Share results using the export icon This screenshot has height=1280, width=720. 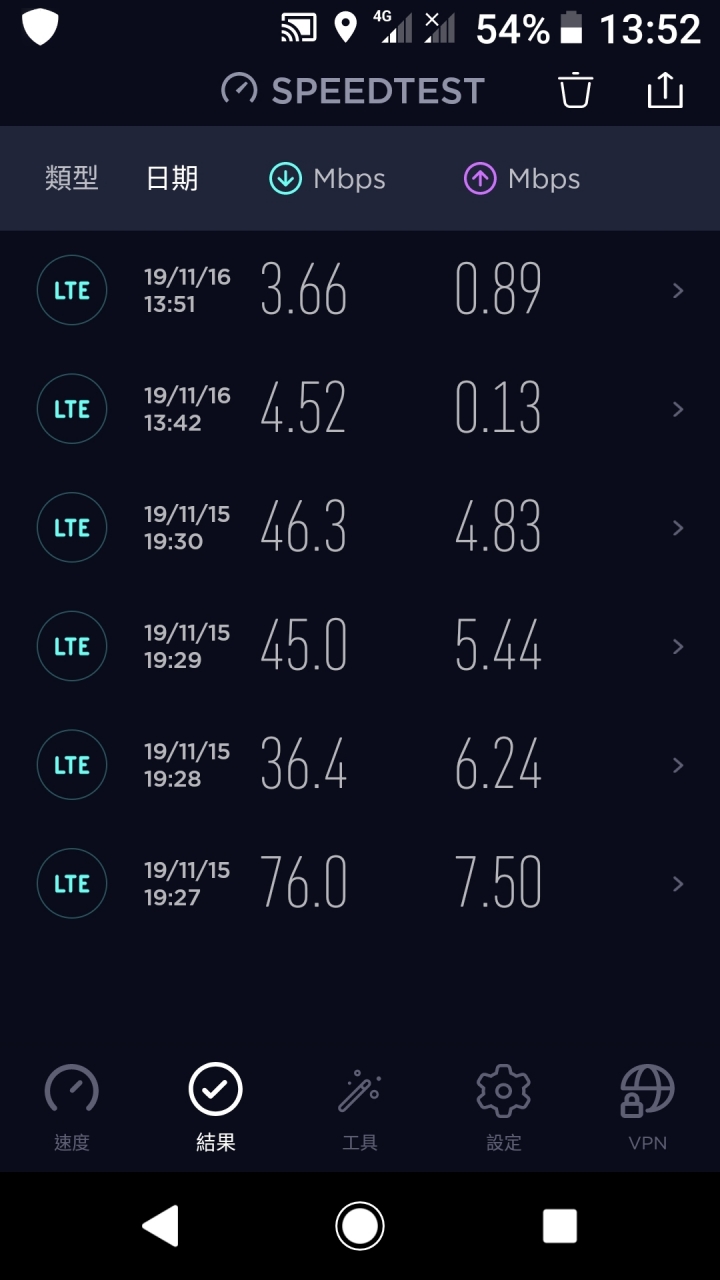(x=665, y=90)
